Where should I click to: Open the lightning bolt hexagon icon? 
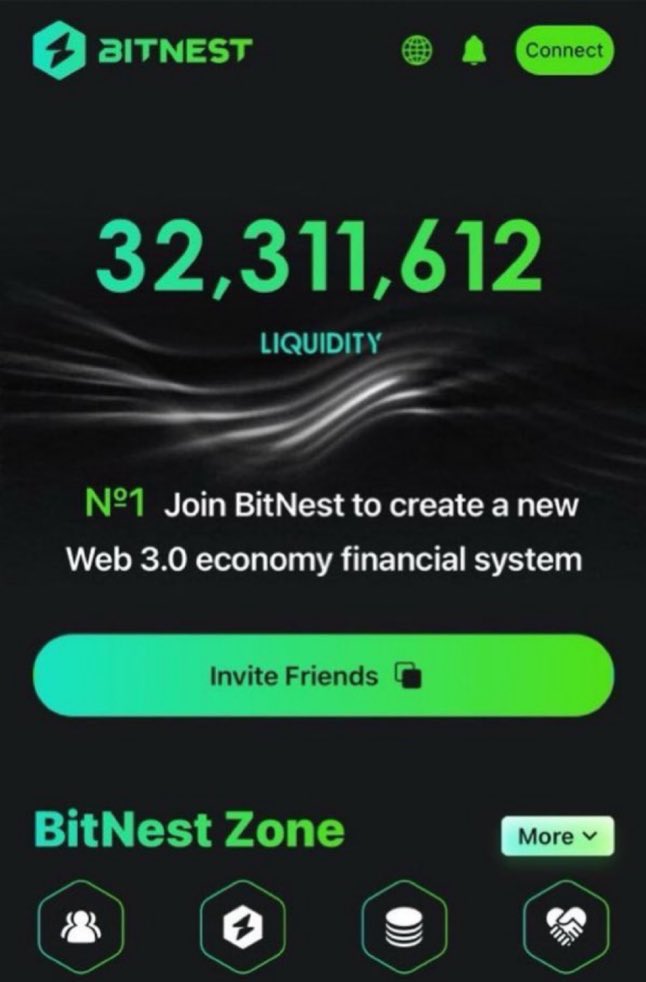pyautogui.click(x=242, y=930)
